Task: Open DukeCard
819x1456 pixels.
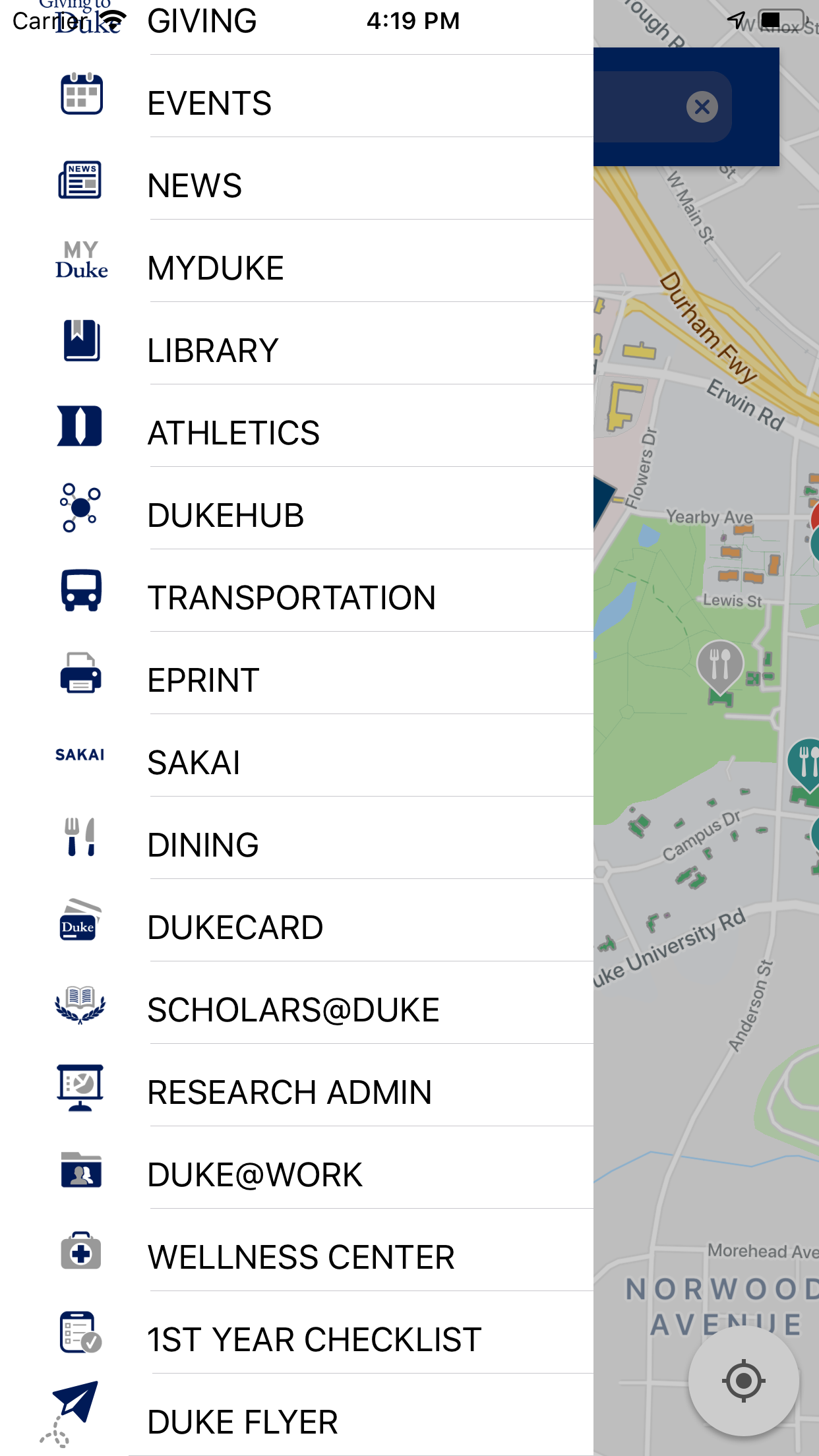Action: pos(297,921)
